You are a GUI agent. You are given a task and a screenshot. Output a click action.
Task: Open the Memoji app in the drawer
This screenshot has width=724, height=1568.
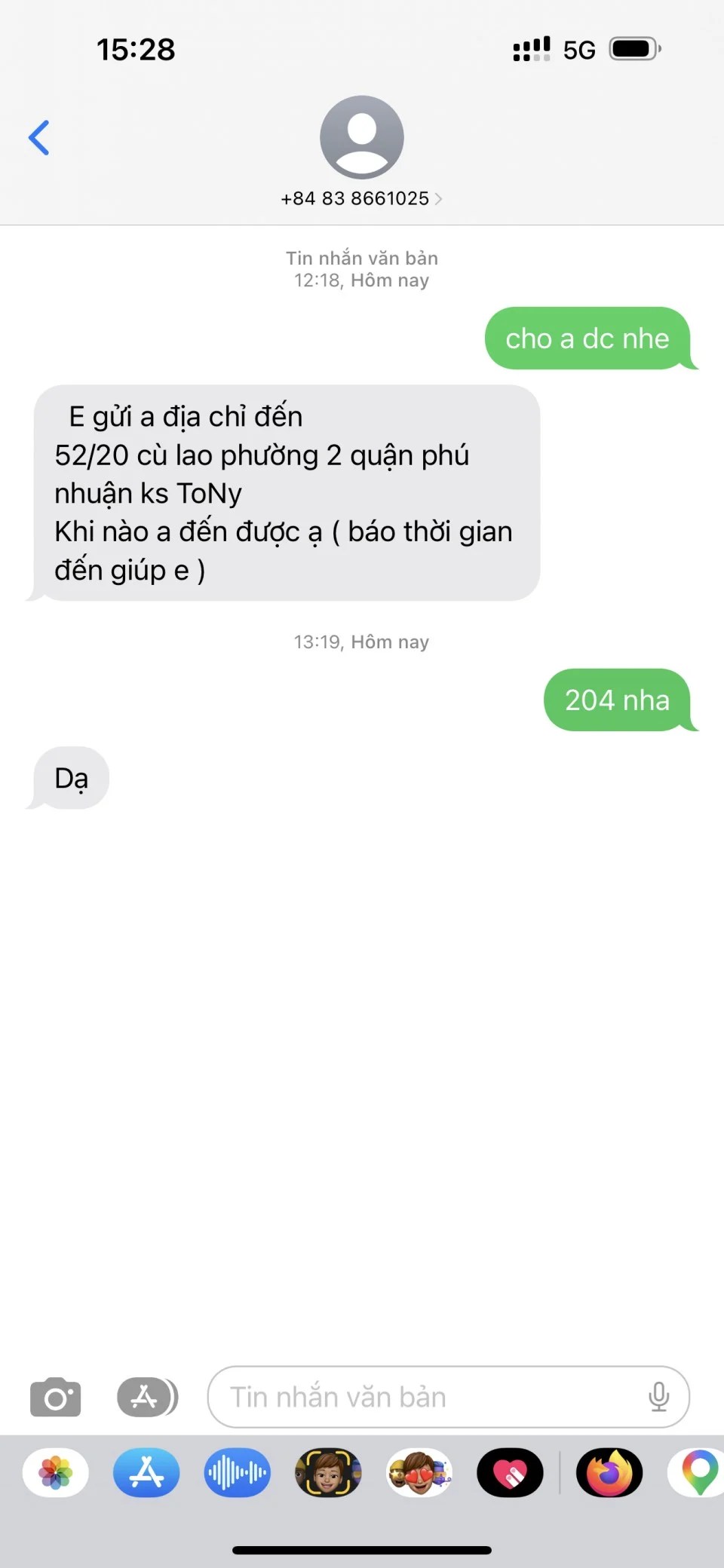tap(328, 1472)
